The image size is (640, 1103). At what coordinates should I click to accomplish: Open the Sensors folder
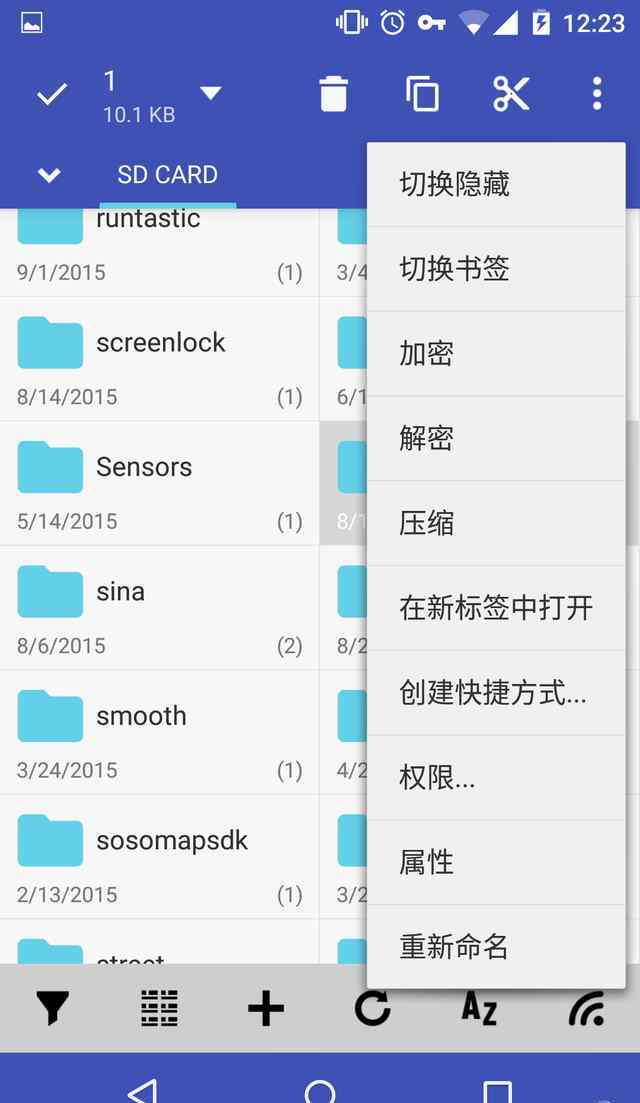pyautogui.click(x=160, y=483)
